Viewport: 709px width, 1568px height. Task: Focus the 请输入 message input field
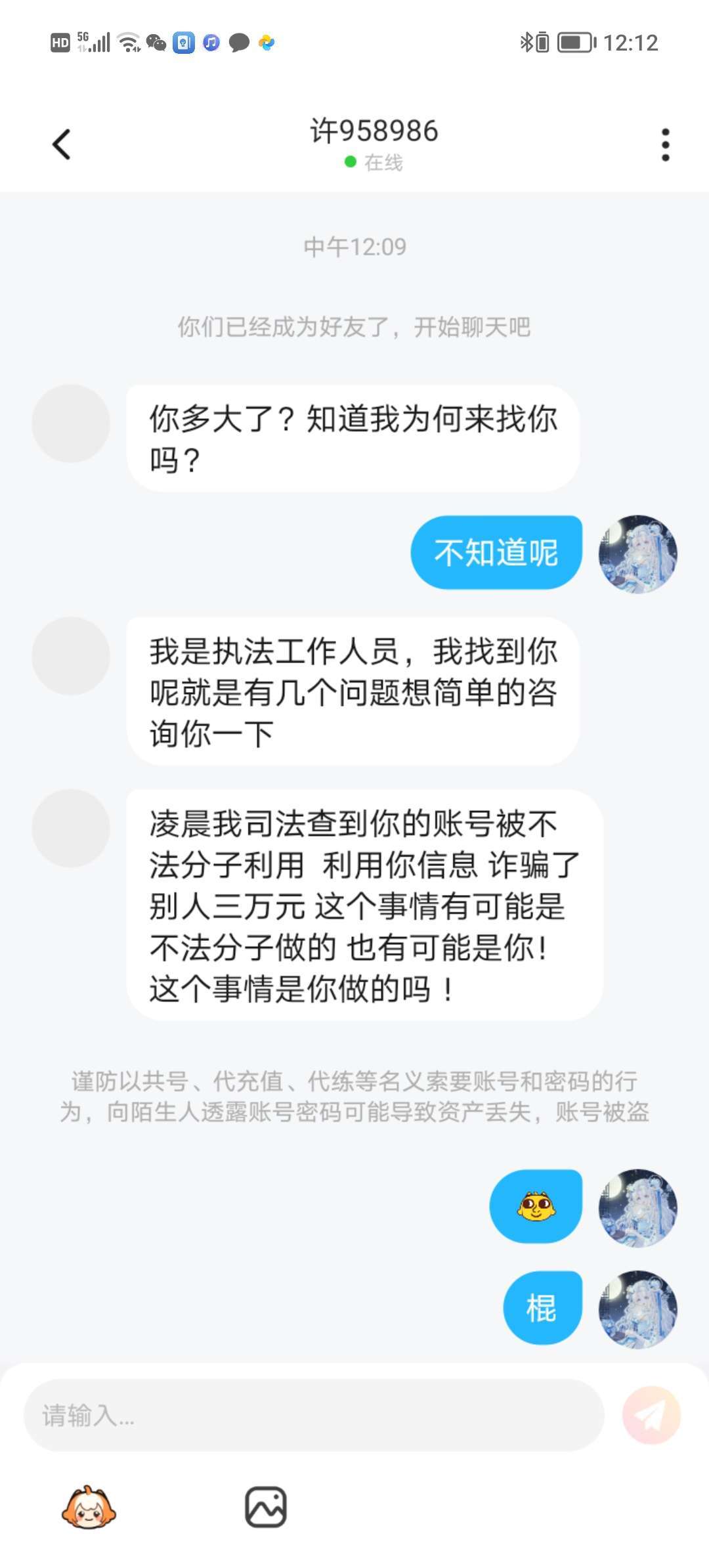pyautogui.click(x=314, y=1415)
